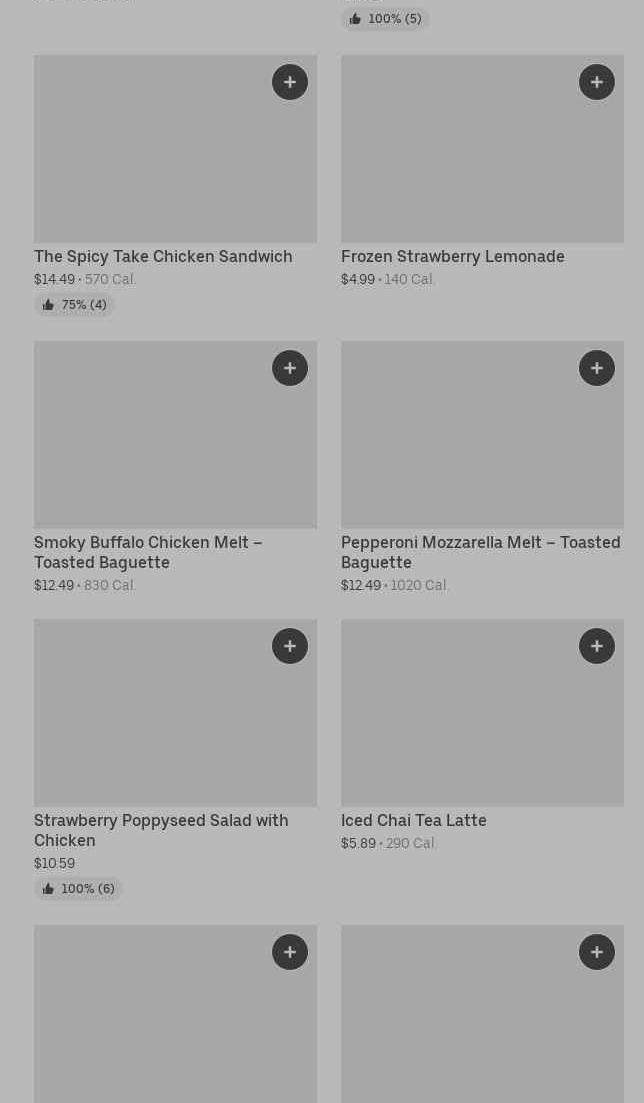The height and width of the screenshot is (1103, 644).
Task: View Pepperoni Mozzarella Melt Toasted Baguette details
Action: (x=481, y=552)
